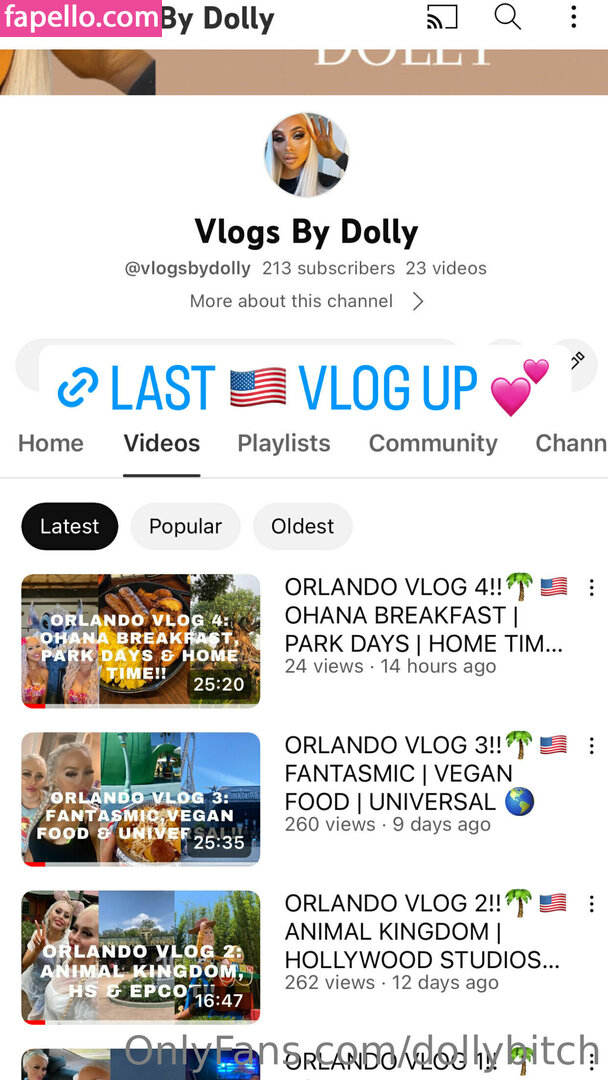Switch to the Playlists tab
This screenshot has height=1080, width=608.
(x=284, y=443)
